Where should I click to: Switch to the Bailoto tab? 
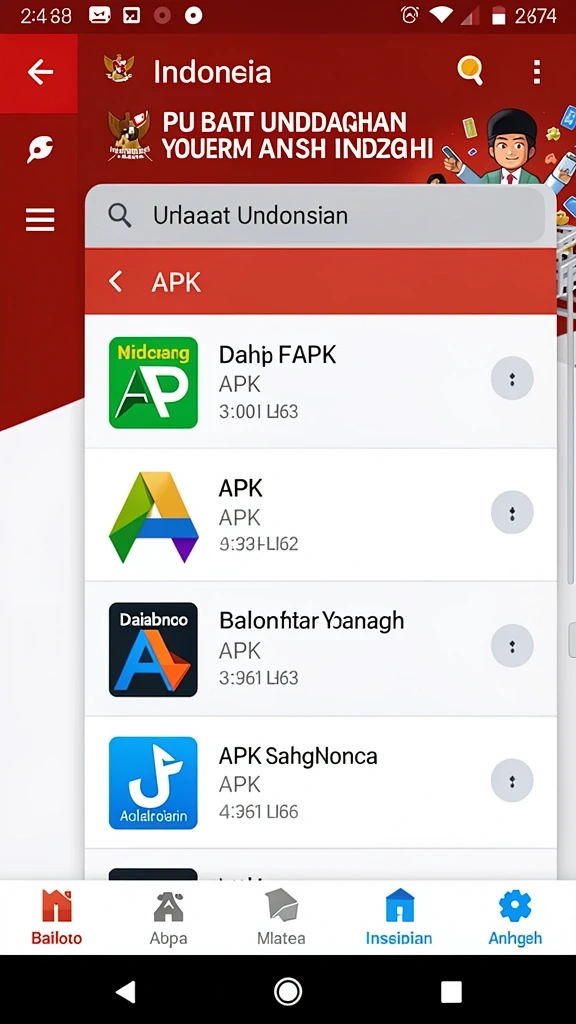(57, 918)
